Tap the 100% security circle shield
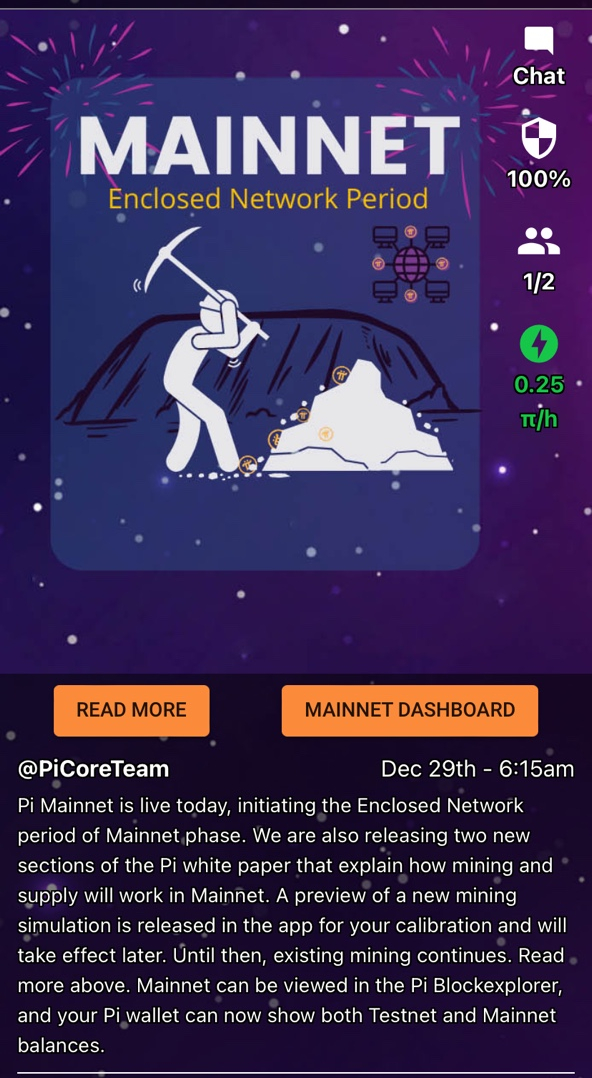Image resolution: width=592 pixels, height=1078 pixels. (x=539, y=138)
